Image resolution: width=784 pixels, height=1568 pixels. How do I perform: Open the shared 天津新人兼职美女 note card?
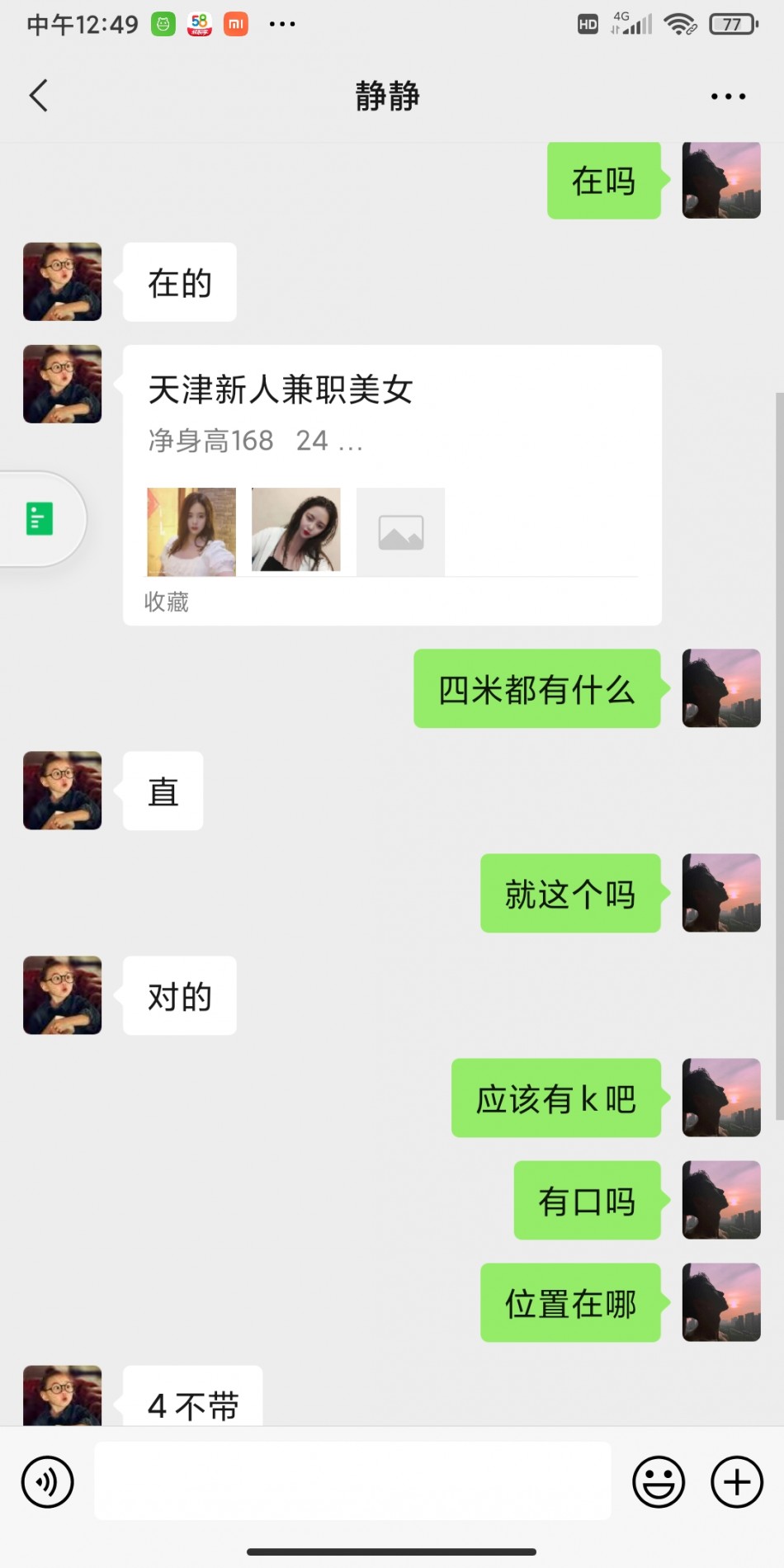[x=392, y=484]
